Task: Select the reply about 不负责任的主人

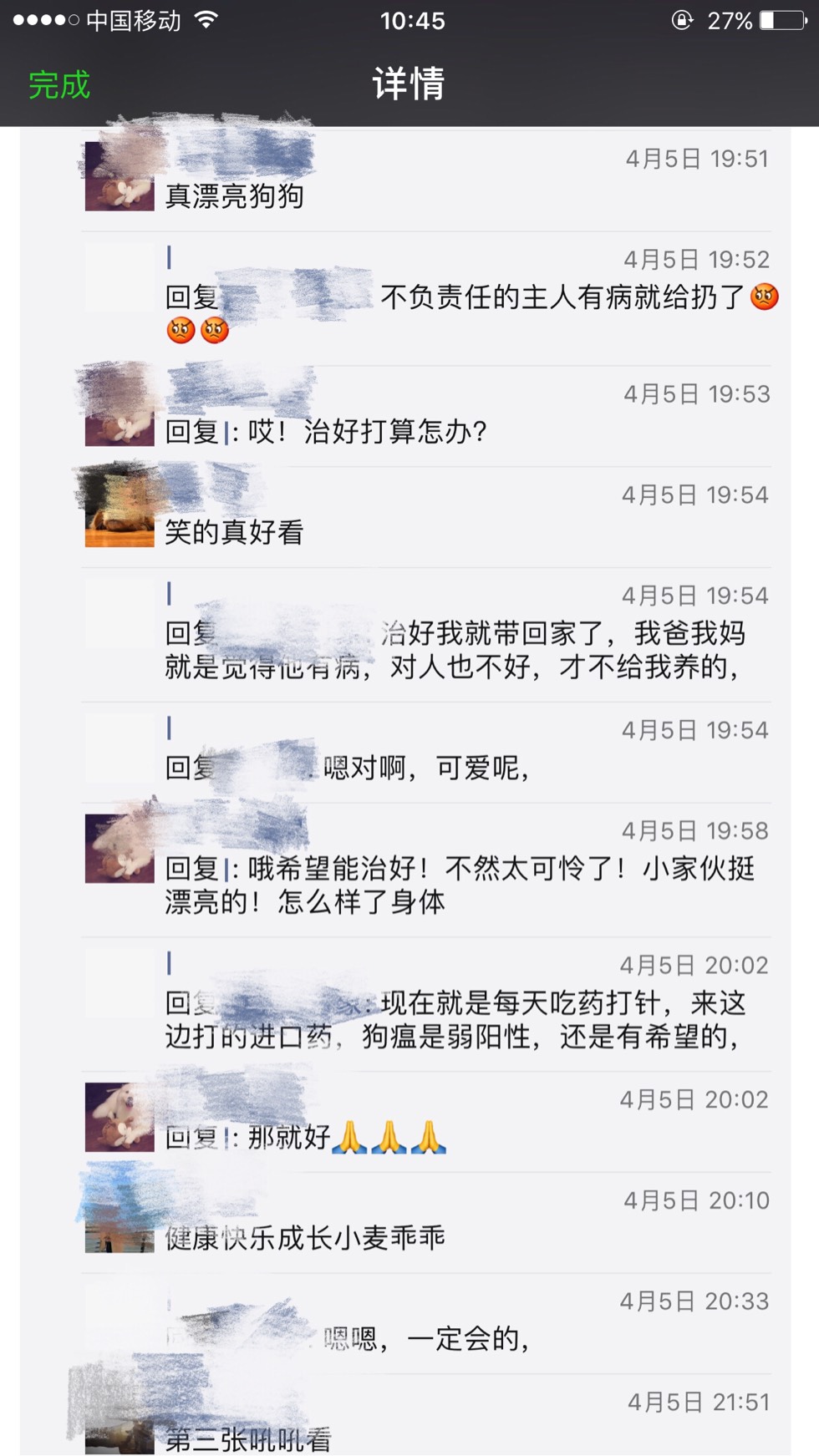Action: 562,297
